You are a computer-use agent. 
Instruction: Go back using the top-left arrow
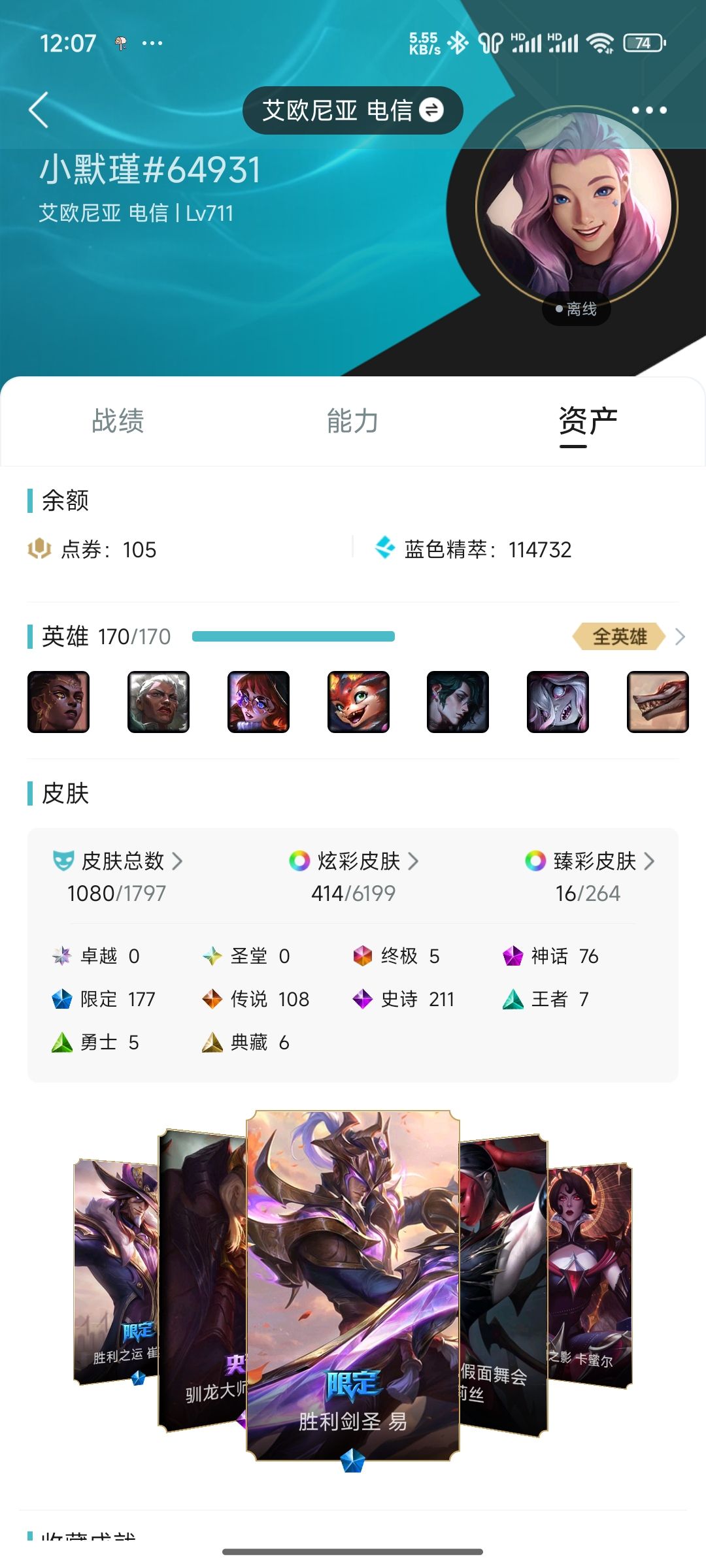click(x=39, y=110)
